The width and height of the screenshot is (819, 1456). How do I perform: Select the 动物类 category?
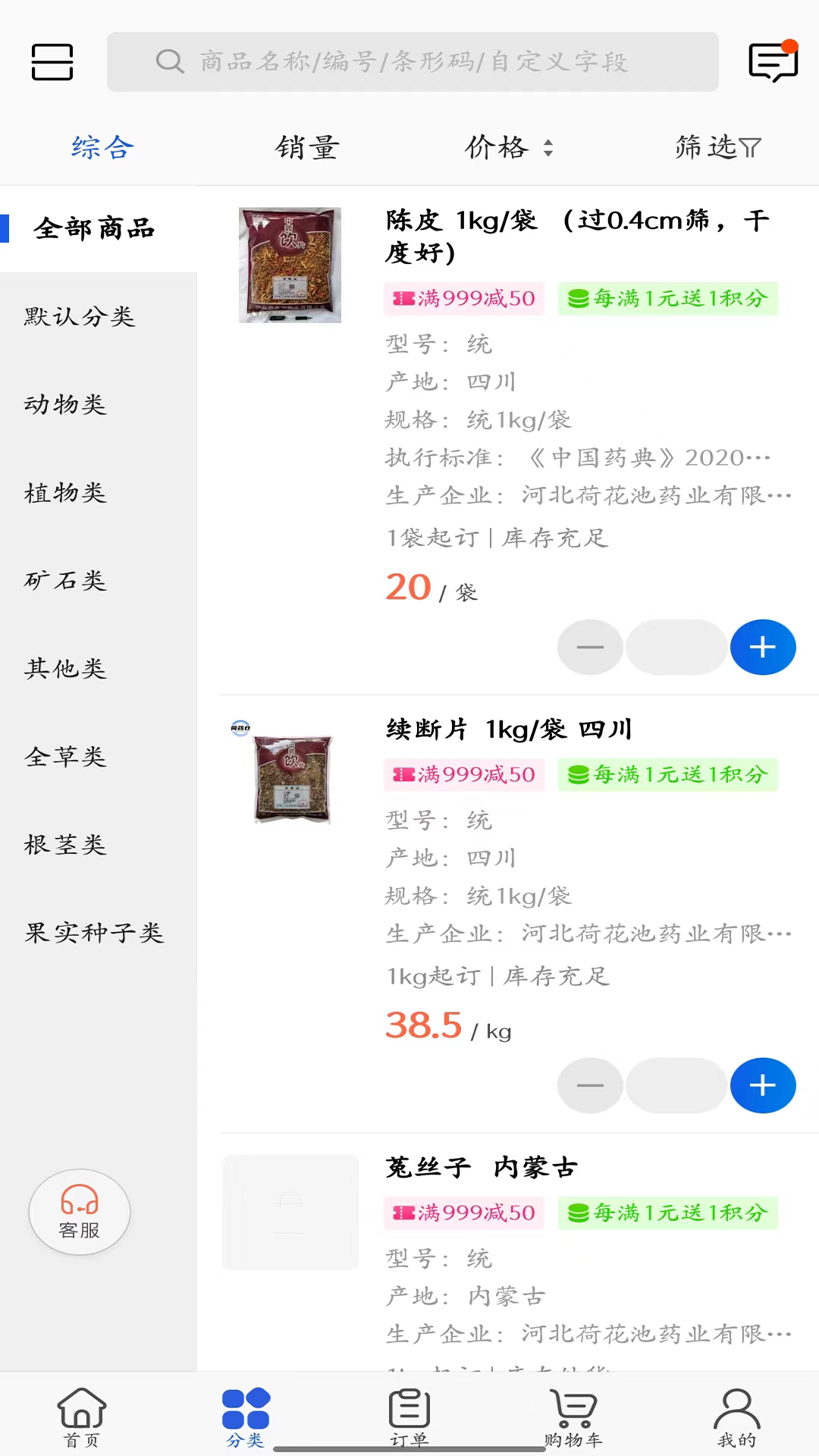coord(66,404)
